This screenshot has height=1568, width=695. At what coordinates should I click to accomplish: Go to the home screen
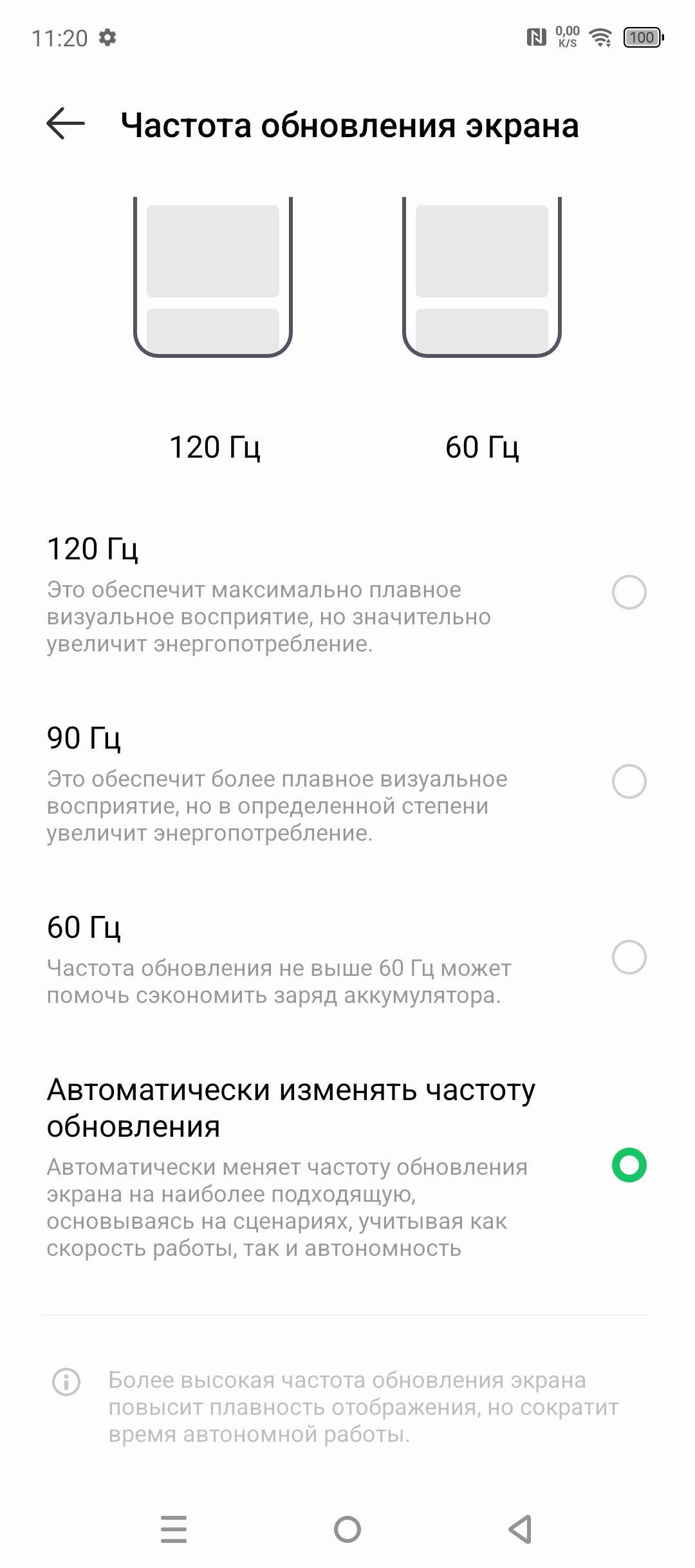(x=347, y=1529)
